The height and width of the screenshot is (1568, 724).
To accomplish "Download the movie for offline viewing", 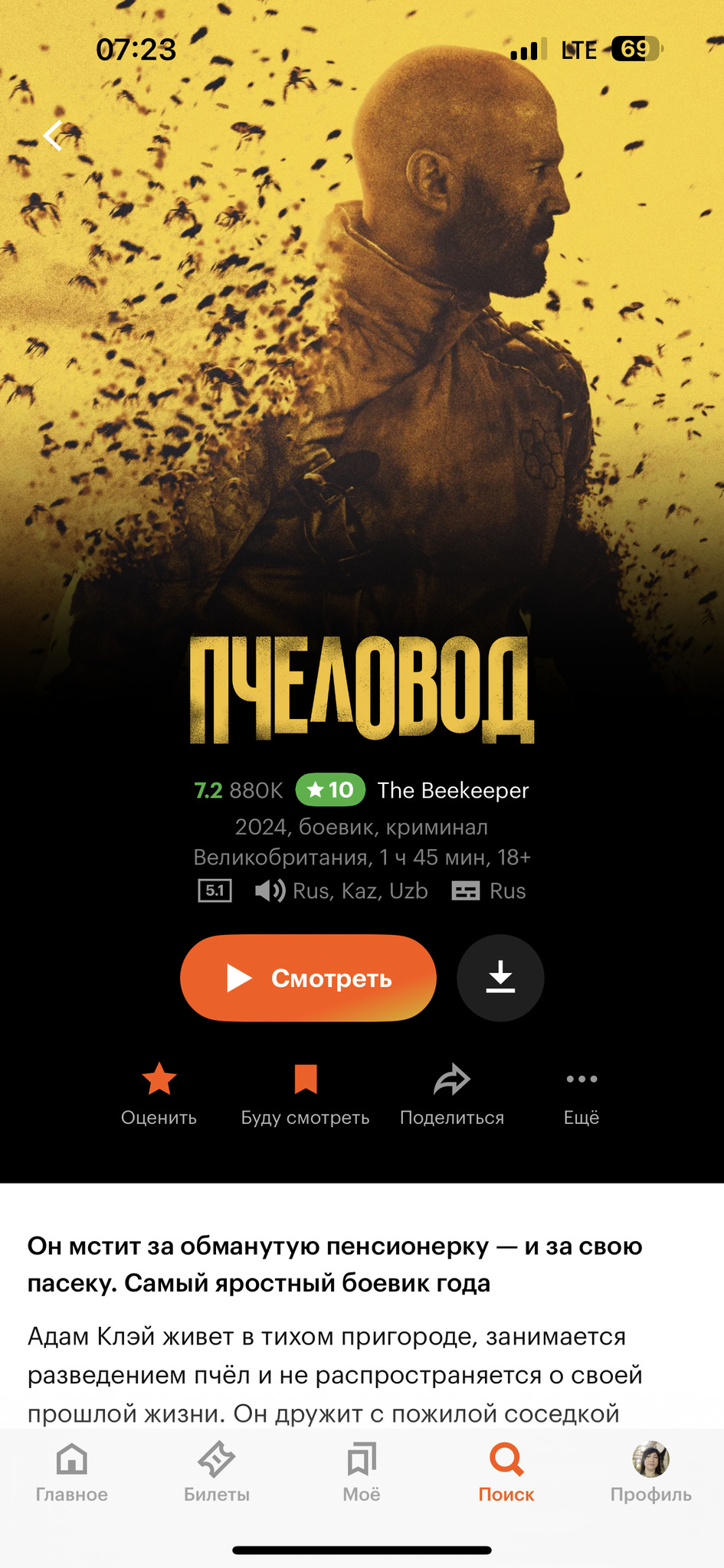I will [x=500, y=978].
